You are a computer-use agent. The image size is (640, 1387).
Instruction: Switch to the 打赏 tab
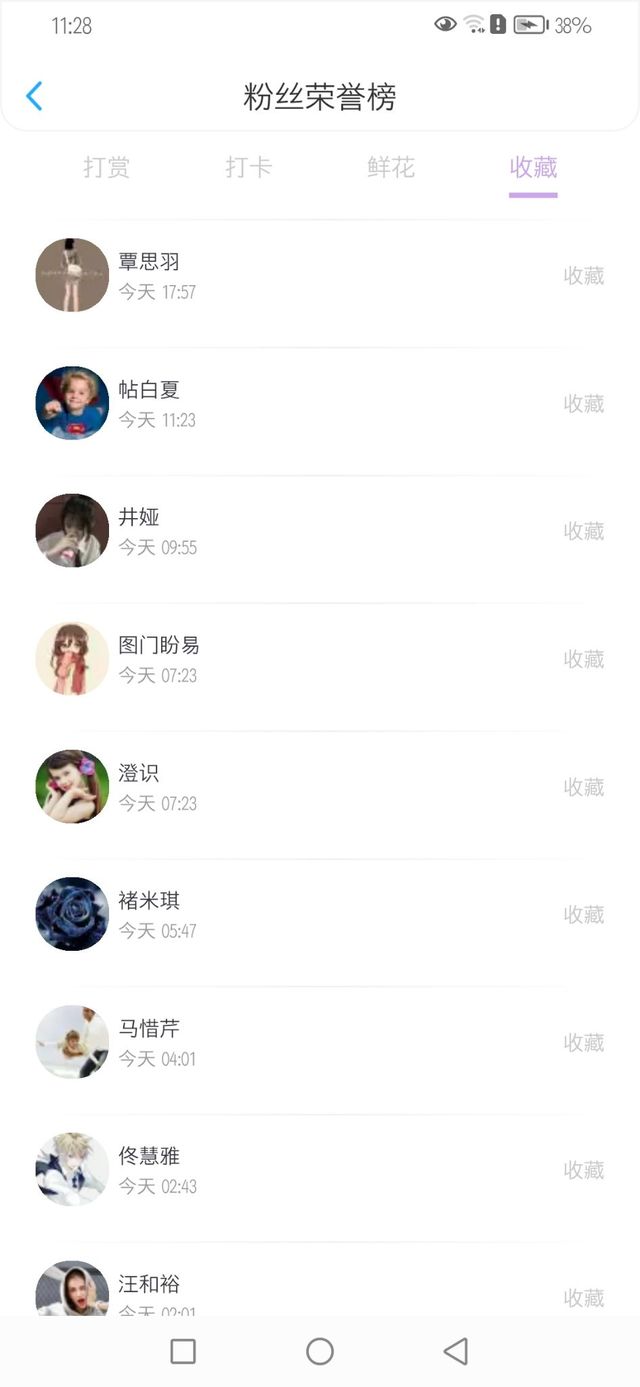tap(107, 167)
